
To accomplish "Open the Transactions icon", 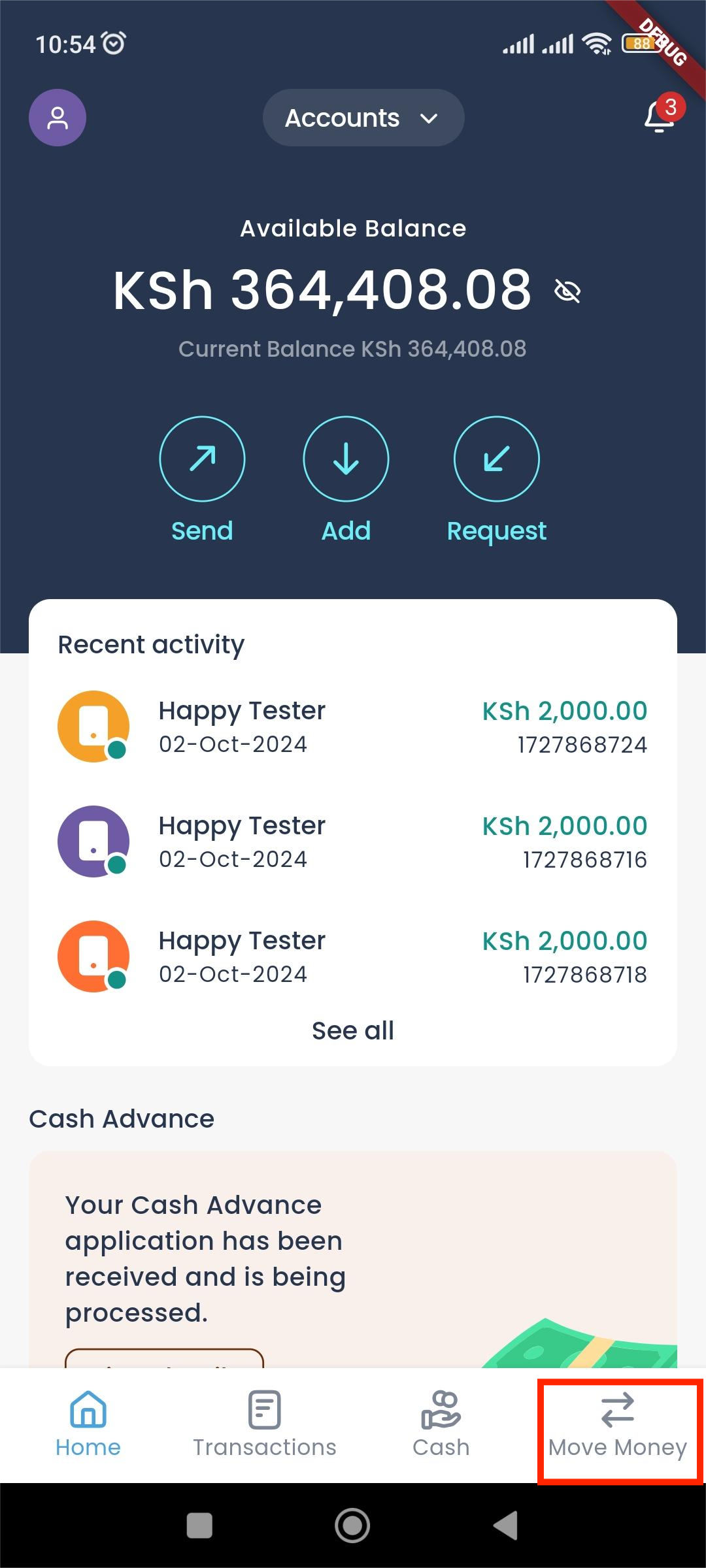I will [264, 1404].
